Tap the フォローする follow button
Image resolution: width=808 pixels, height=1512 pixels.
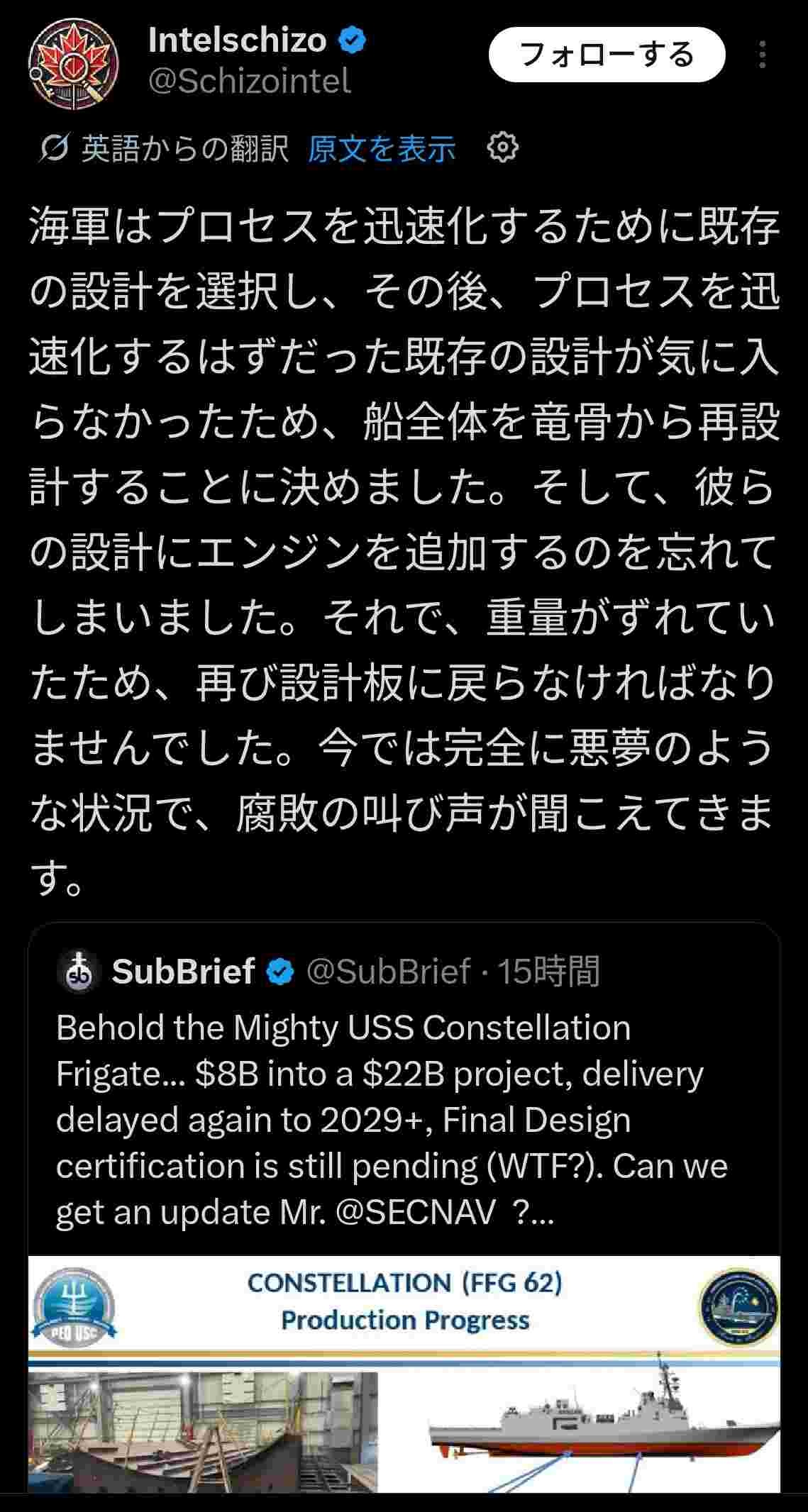coord(607,55)
